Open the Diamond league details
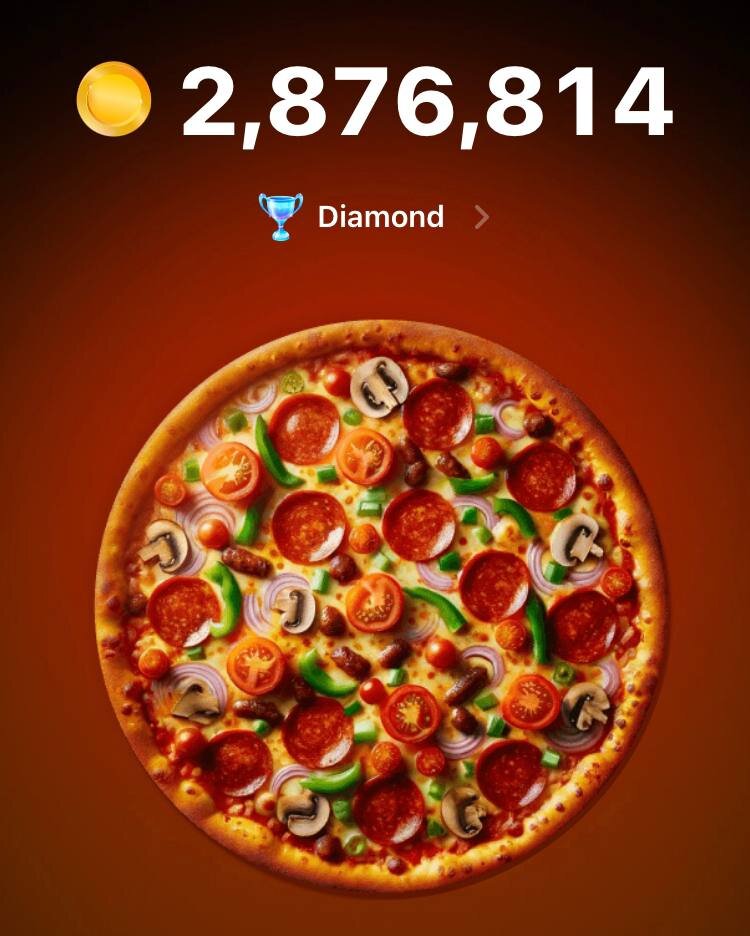750x936 pixels. coord(377,217)
